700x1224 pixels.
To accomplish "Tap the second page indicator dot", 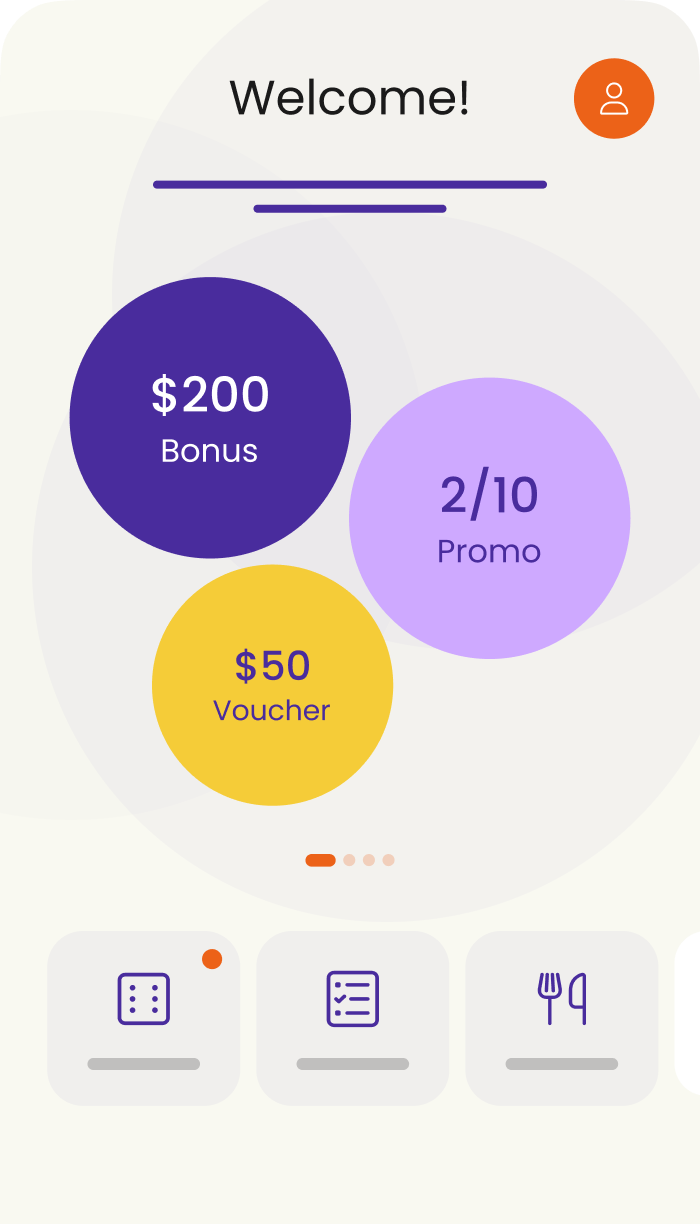I will (349, 860).
